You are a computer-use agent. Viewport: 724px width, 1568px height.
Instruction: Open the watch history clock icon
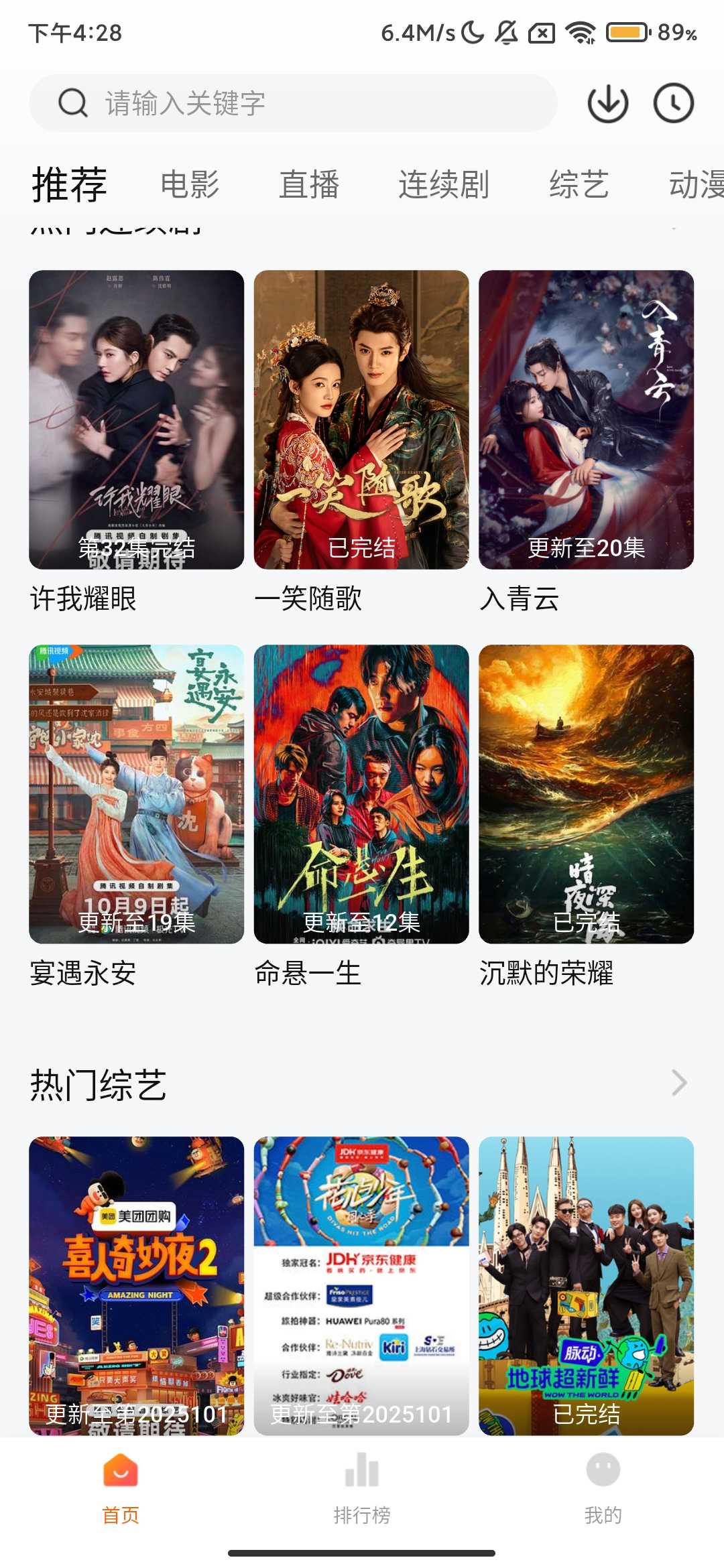[673, 103]
